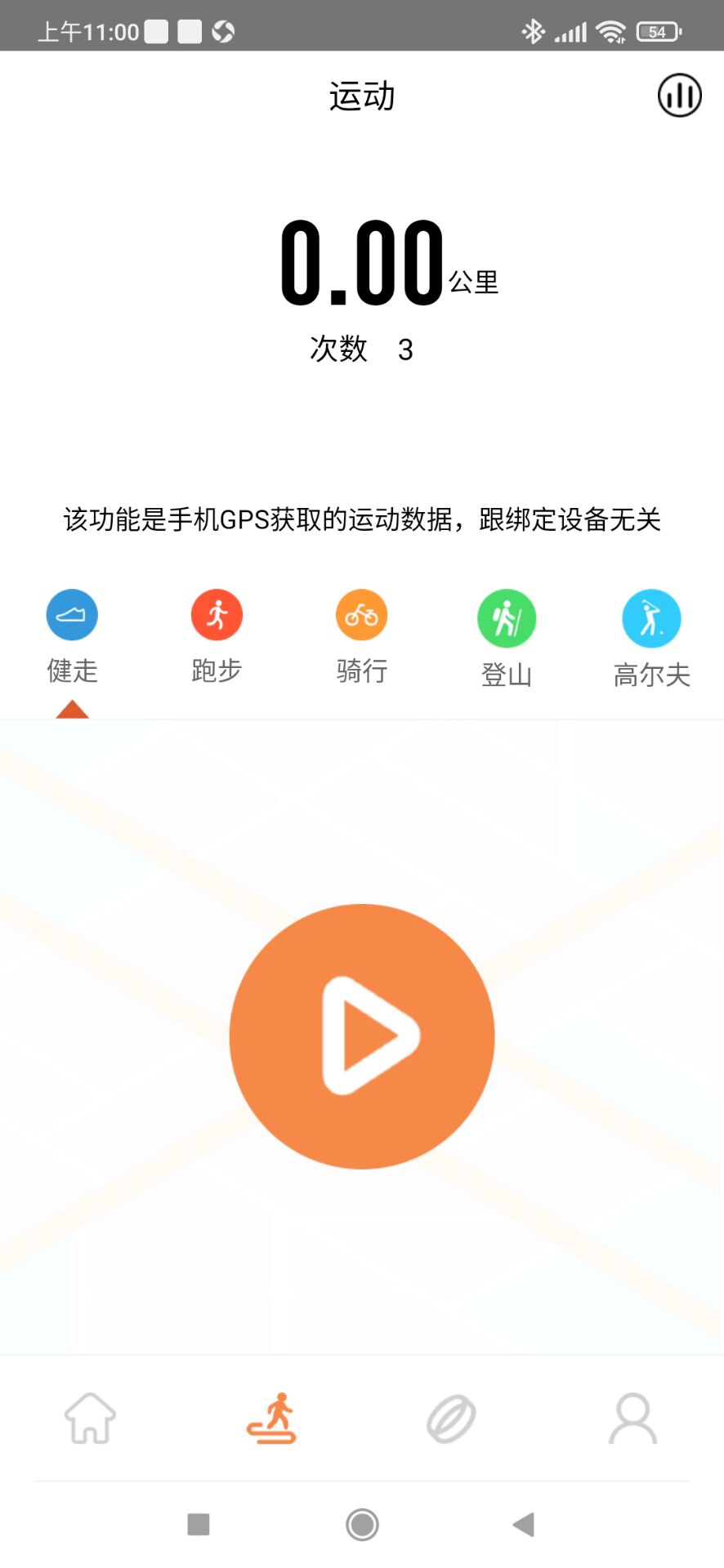The image size is (724, 1568).
Task: Select the 高尔夫 golf sport icon
Action: point(651,618)
